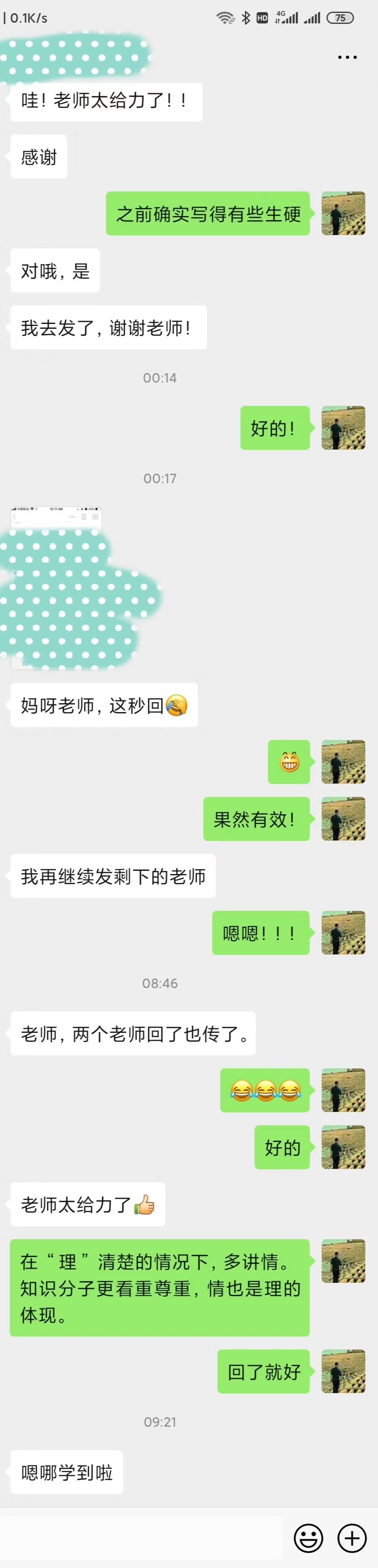Image resolution: width=378 pixels, height=1568 pixels.
Task: Open the emoji picker
Action: coord(309,1538)
